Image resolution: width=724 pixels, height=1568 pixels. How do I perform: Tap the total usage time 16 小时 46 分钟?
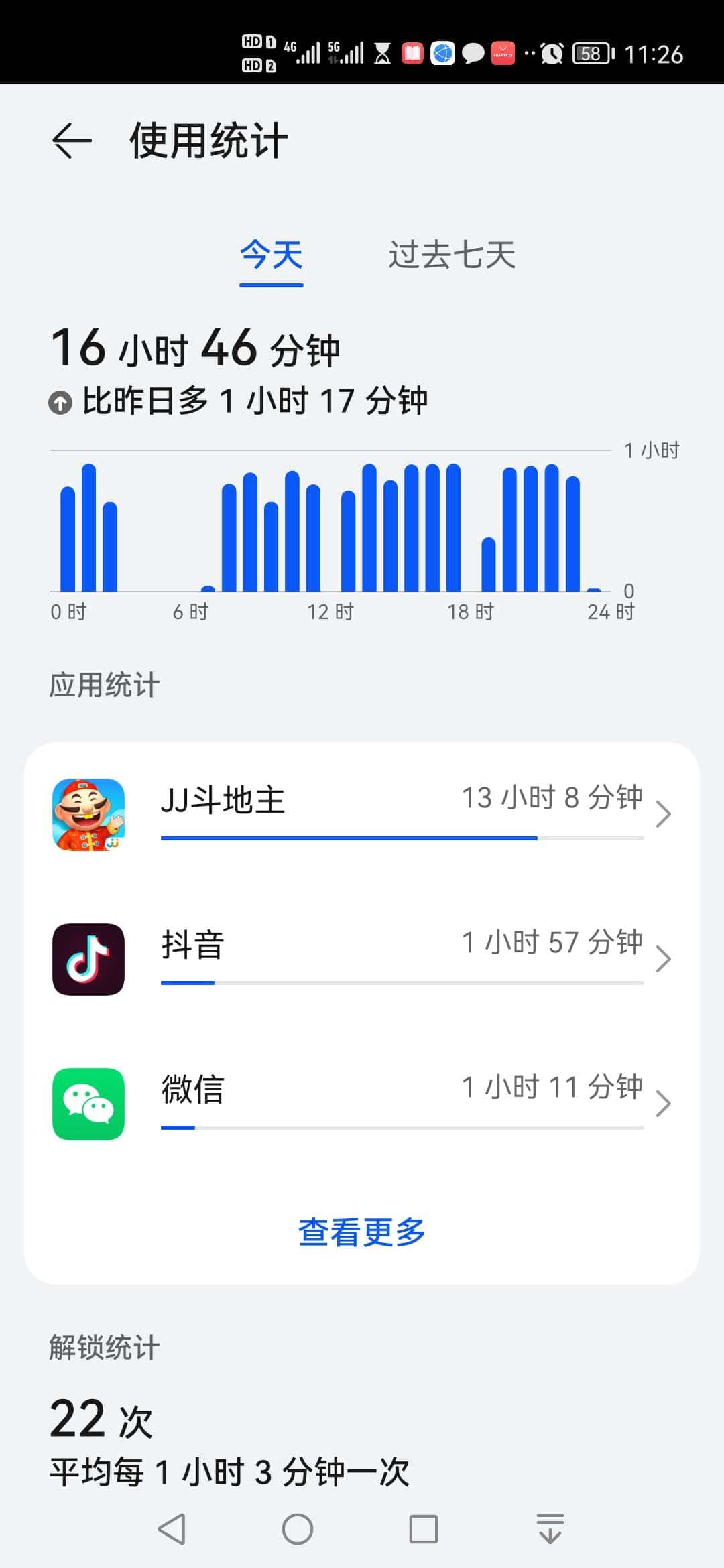click(x=194, y=348)
